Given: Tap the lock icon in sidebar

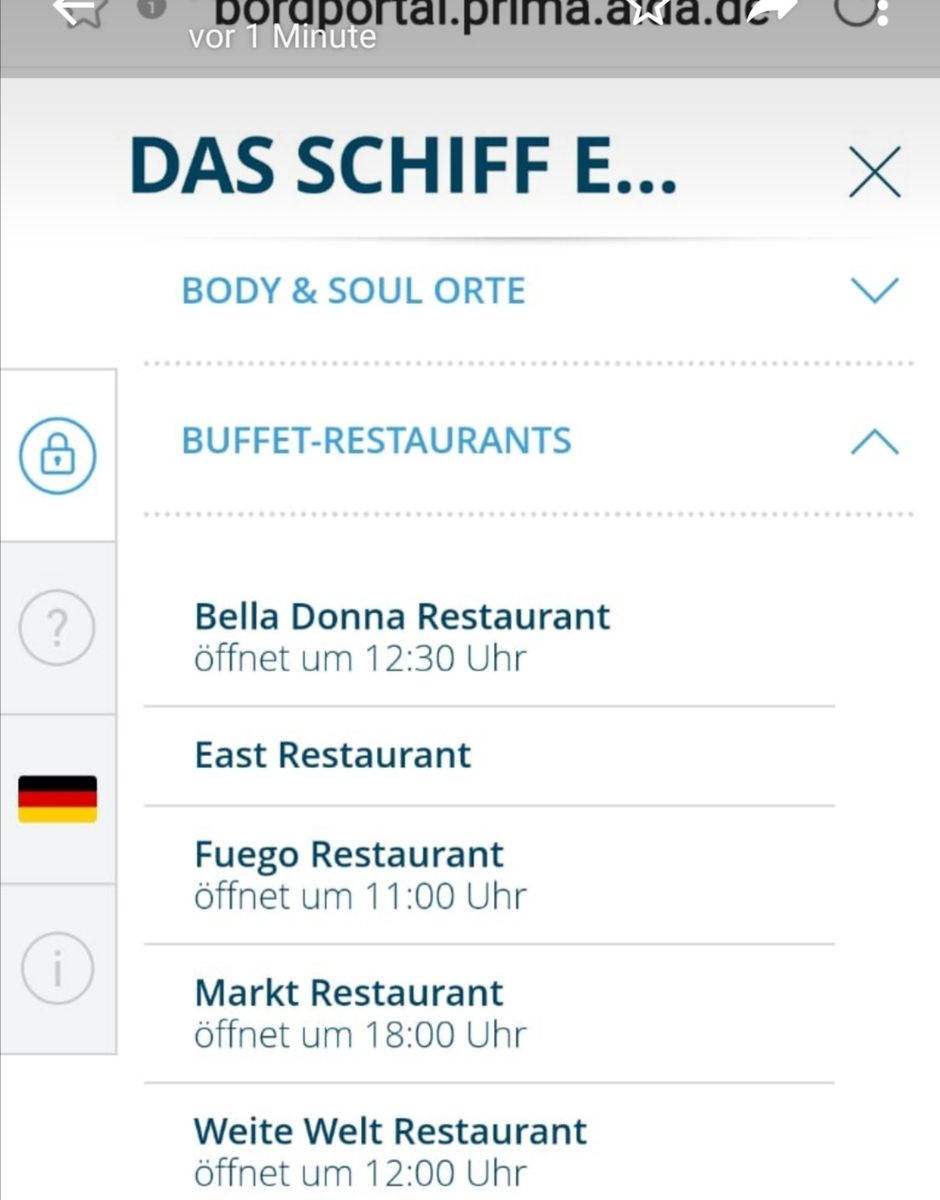Looking at the screenshot, I should coord(57,457).
